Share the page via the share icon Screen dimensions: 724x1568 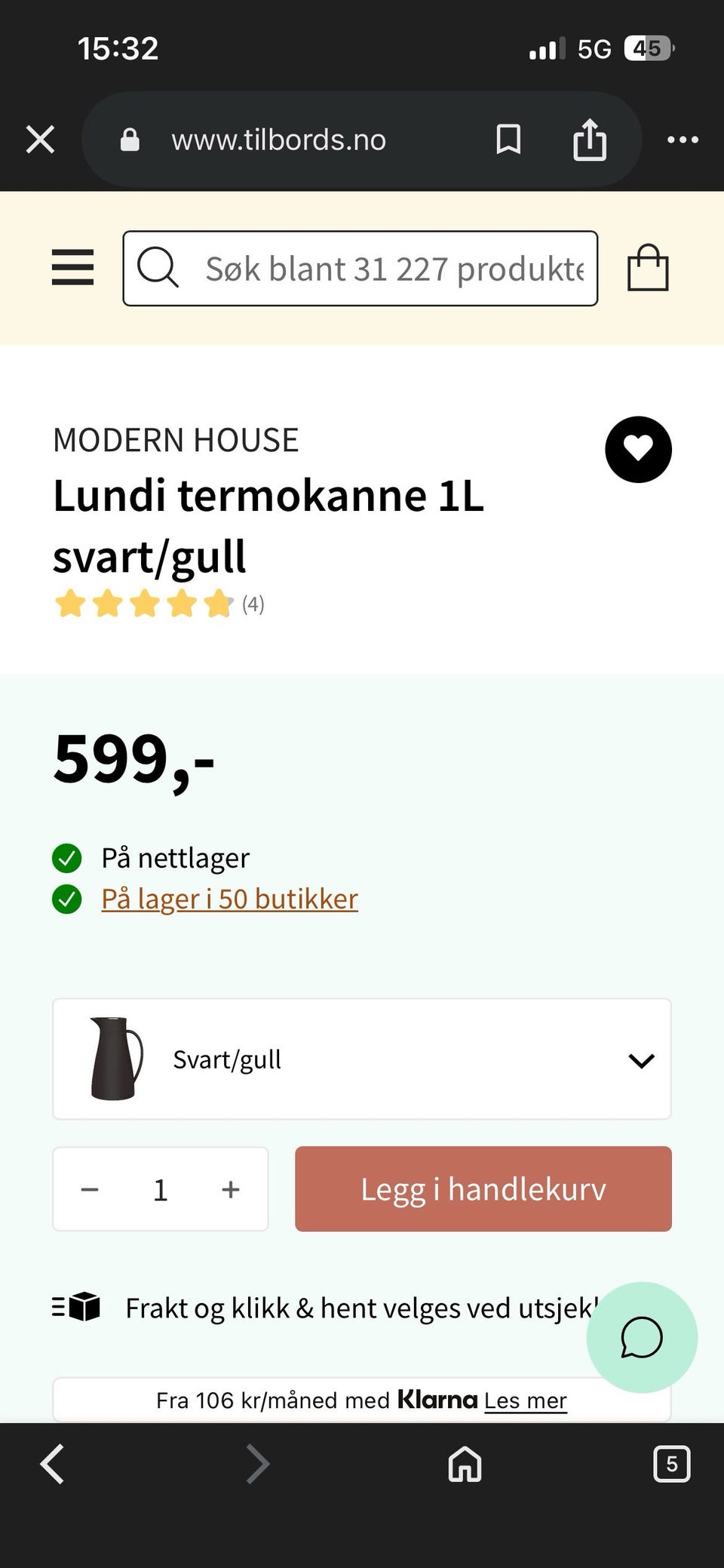[590, 139]
